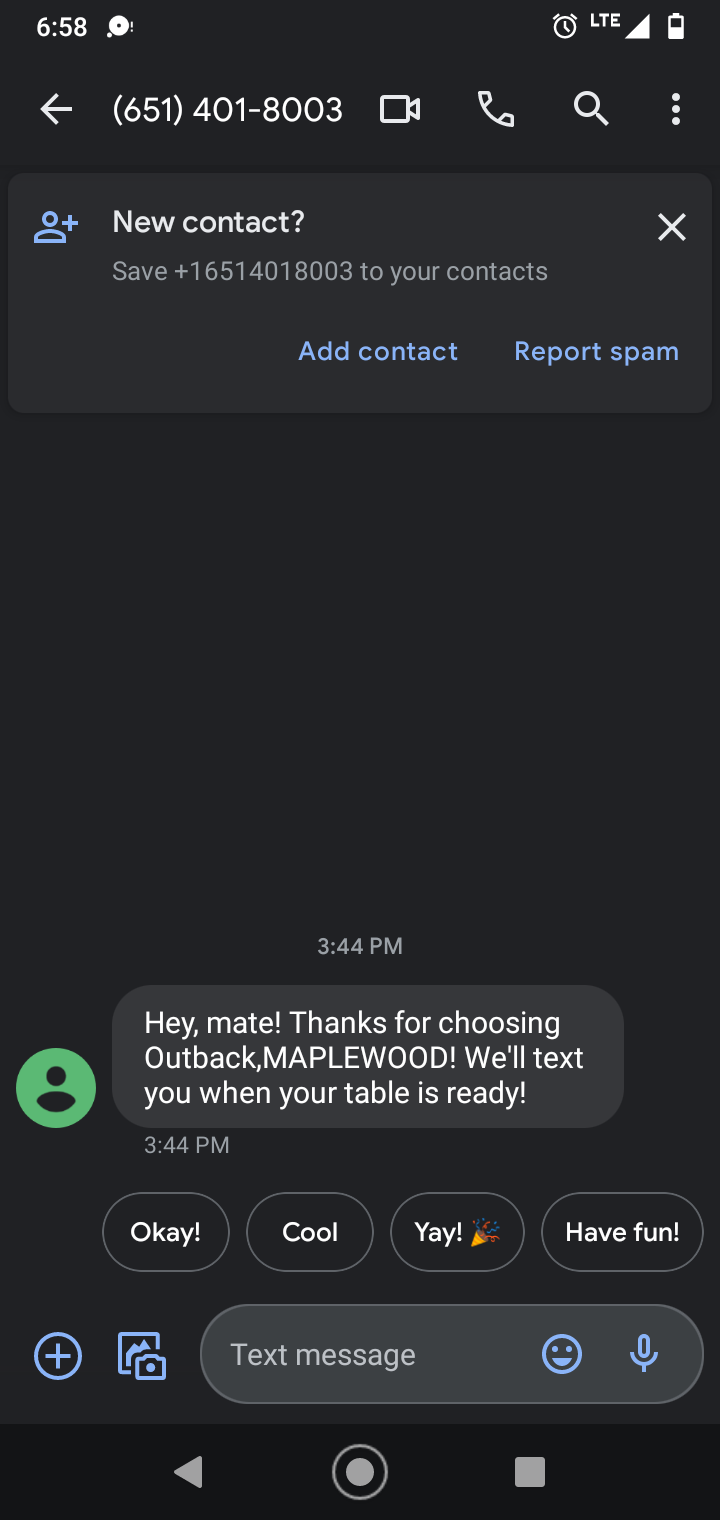Viewport: 720px width, 1520px height.
Task: Tap the system home button
Action: pos(360,1472)
